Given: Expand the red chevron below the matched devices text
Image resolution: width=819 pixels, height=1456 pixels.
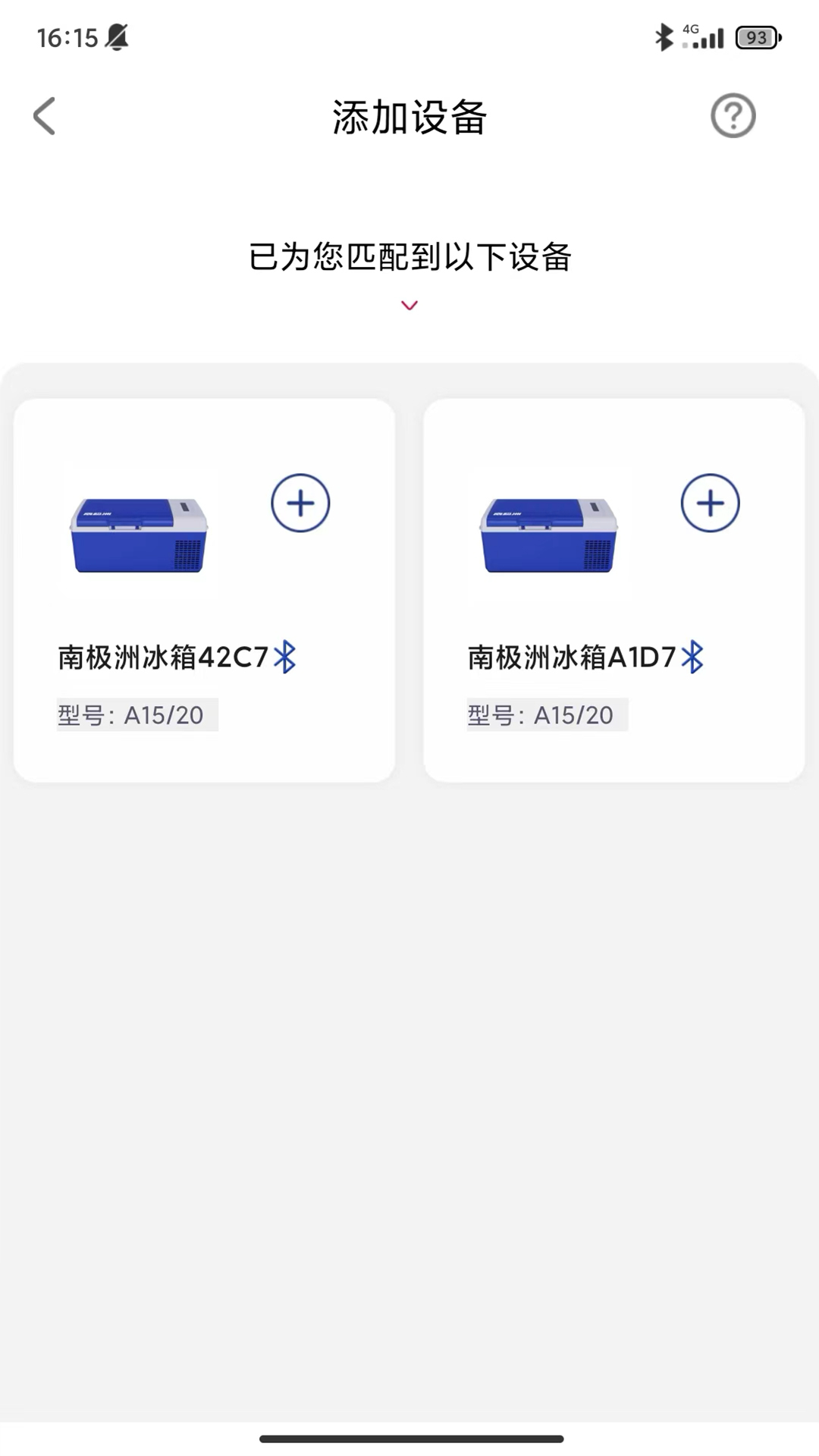Looking at the screenshot, I should pyautogui.click(x=409, y=304).
